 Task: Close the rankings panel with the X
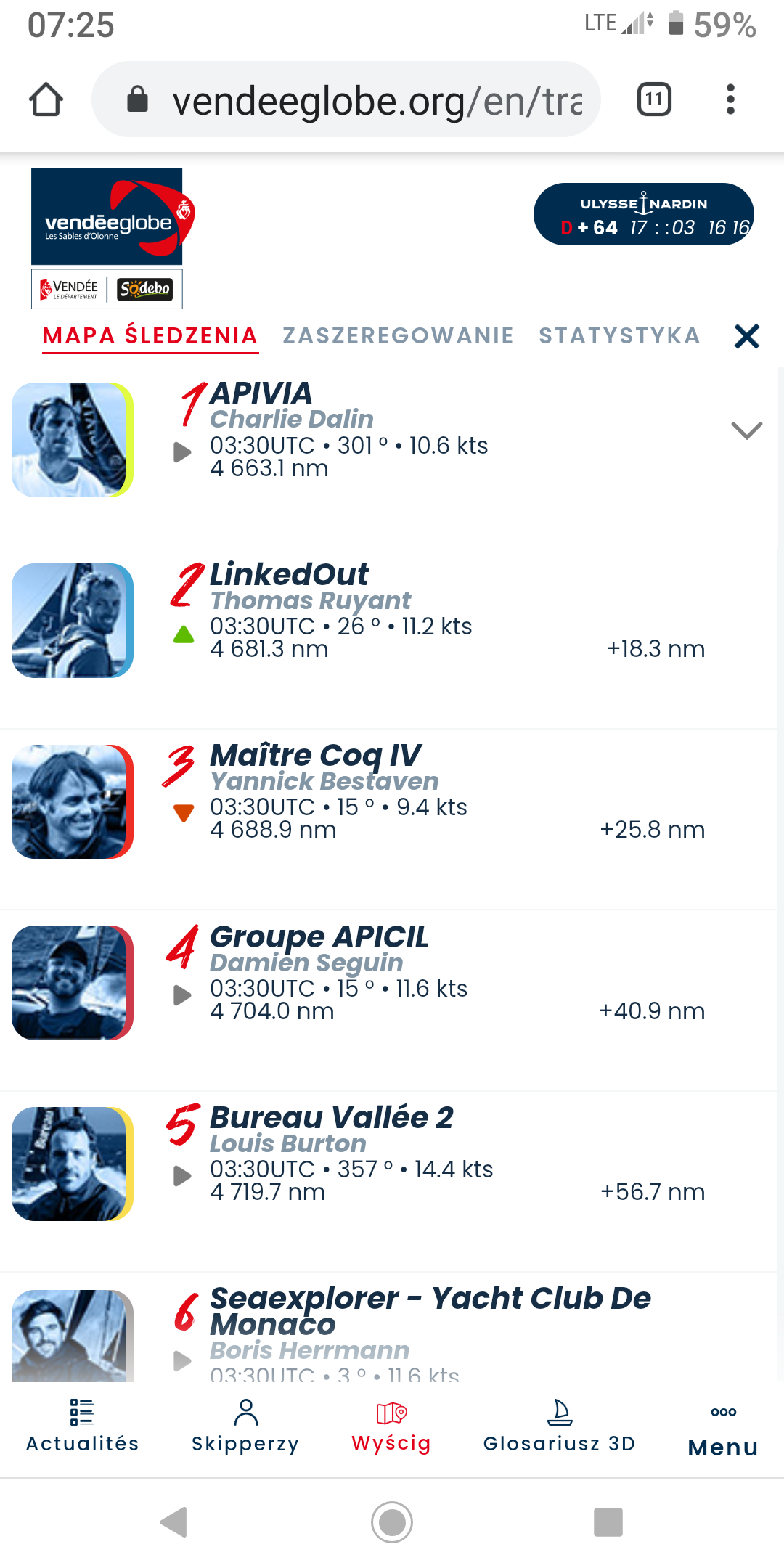tap(746, 336)
